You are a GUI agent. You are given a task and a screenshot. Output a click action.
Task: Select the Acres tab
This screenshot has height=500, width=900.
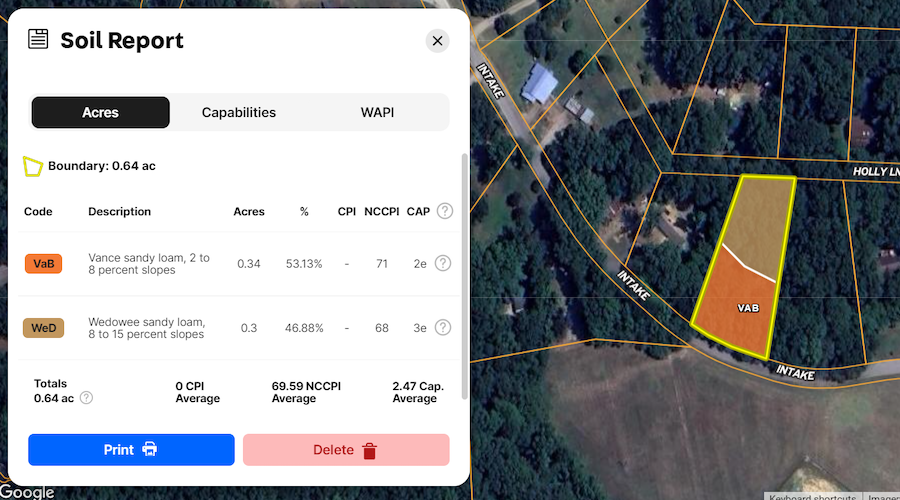pos(101,113)
